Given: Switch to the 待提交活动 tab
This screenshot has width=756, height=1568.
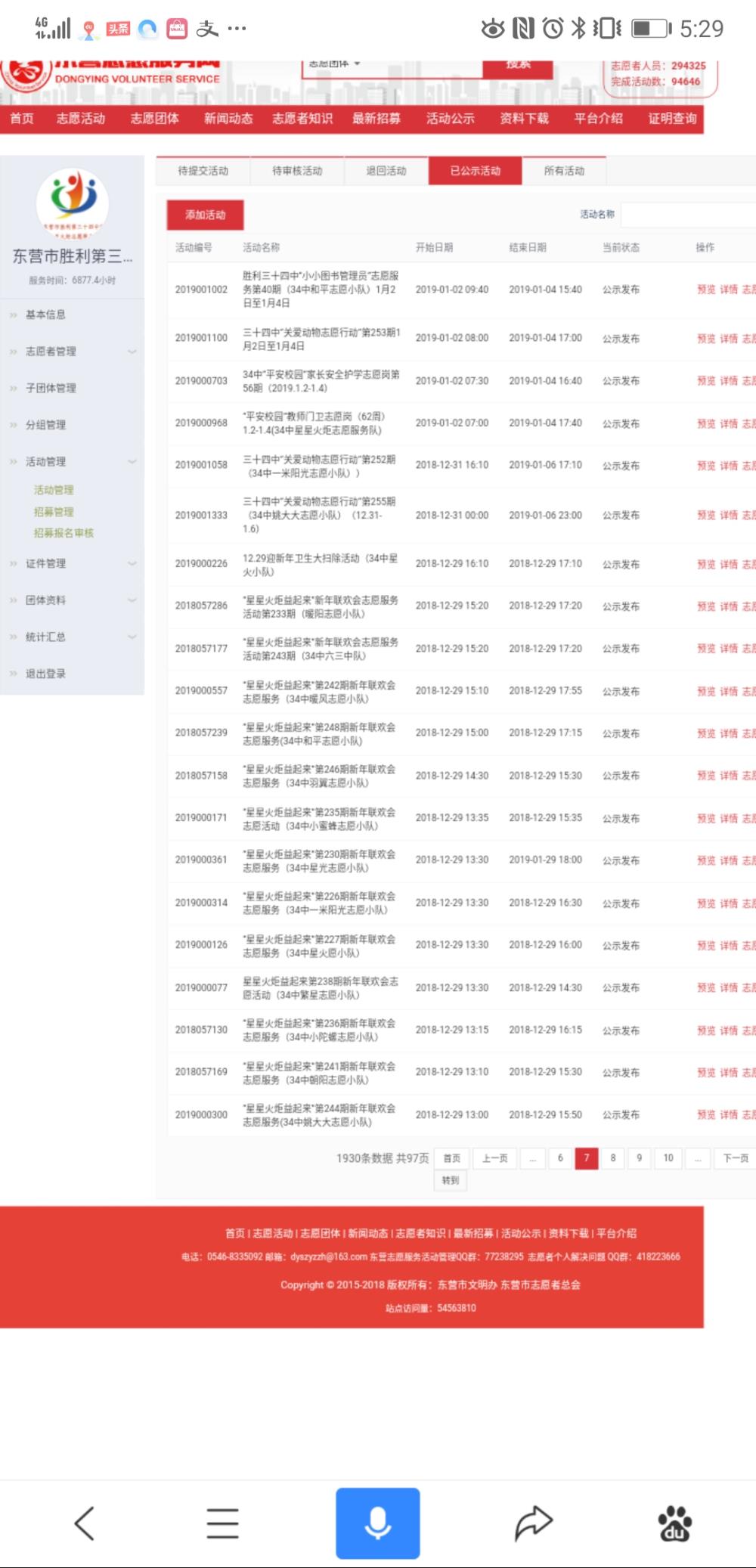Looking at the screenshot, I should 203,171.
